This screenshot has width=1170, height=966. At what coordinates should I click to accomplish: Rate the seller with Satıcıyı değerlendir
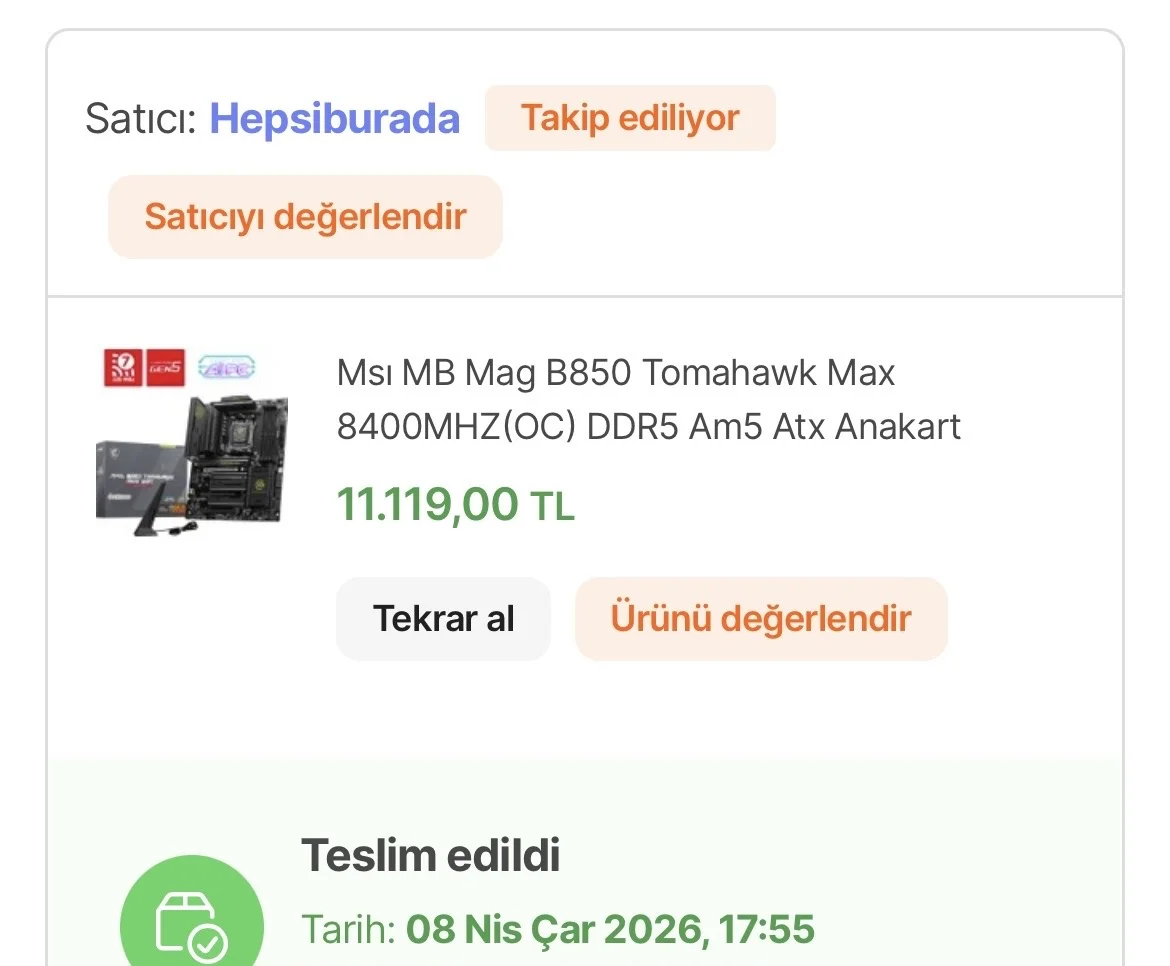click(305, 216)
